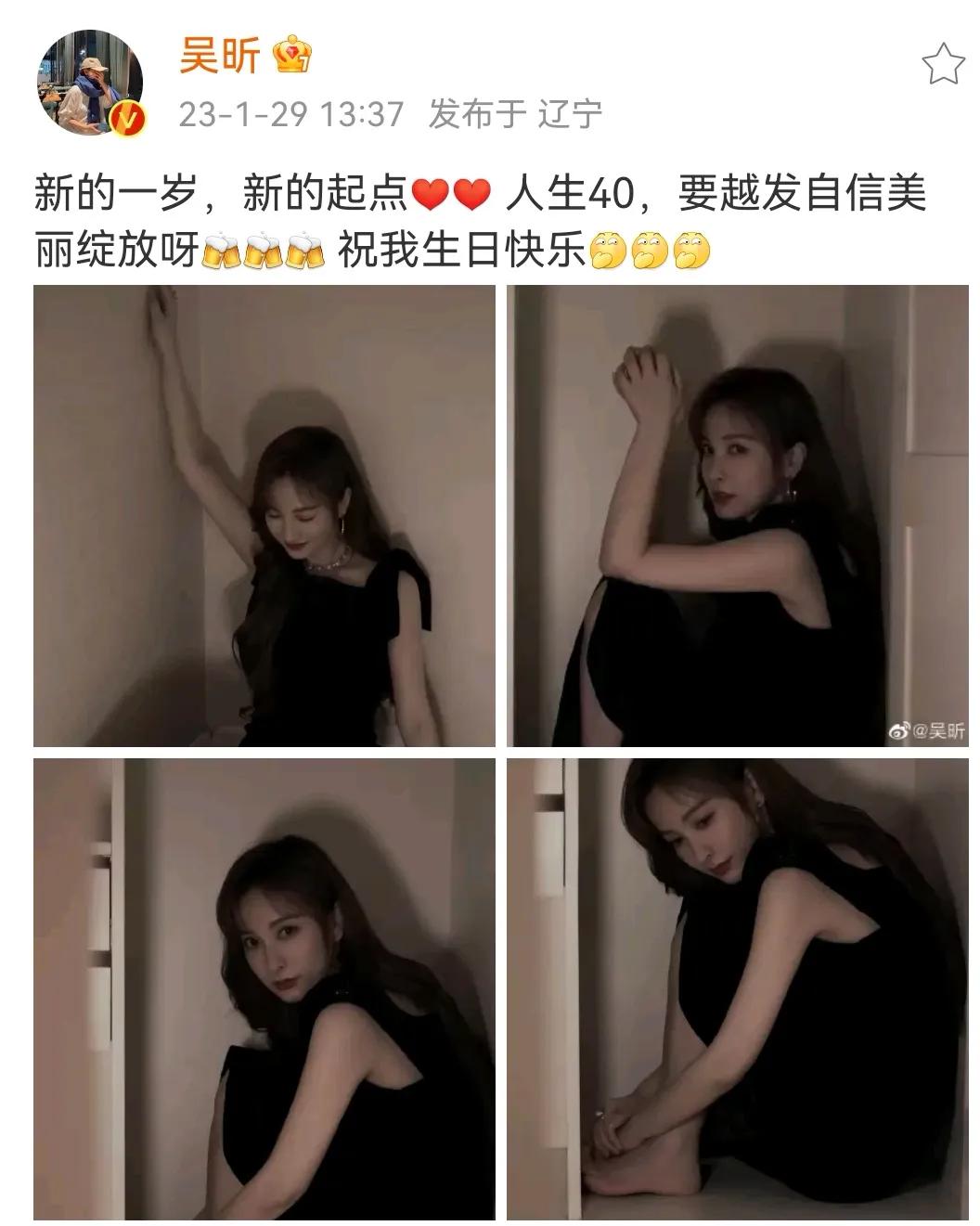The height and width of the screenshot is (1226, 980).
Task: Open the post author's profile avatar
Action: tap(89, 83)
